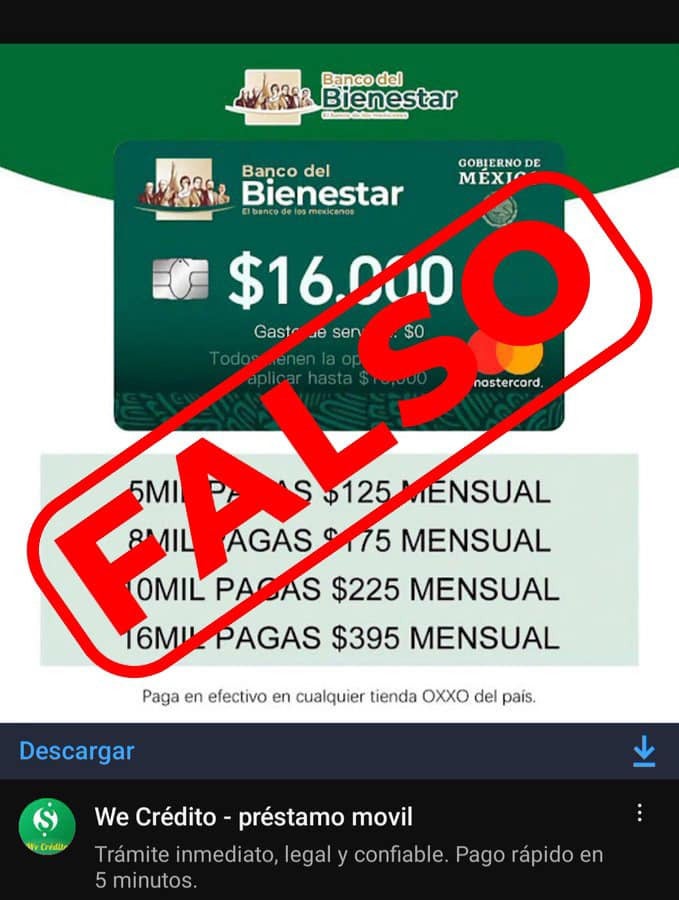The image size is (679, 900).
Task: Open the We Crédito - préstamo movil title
Action: click(253, 817)
